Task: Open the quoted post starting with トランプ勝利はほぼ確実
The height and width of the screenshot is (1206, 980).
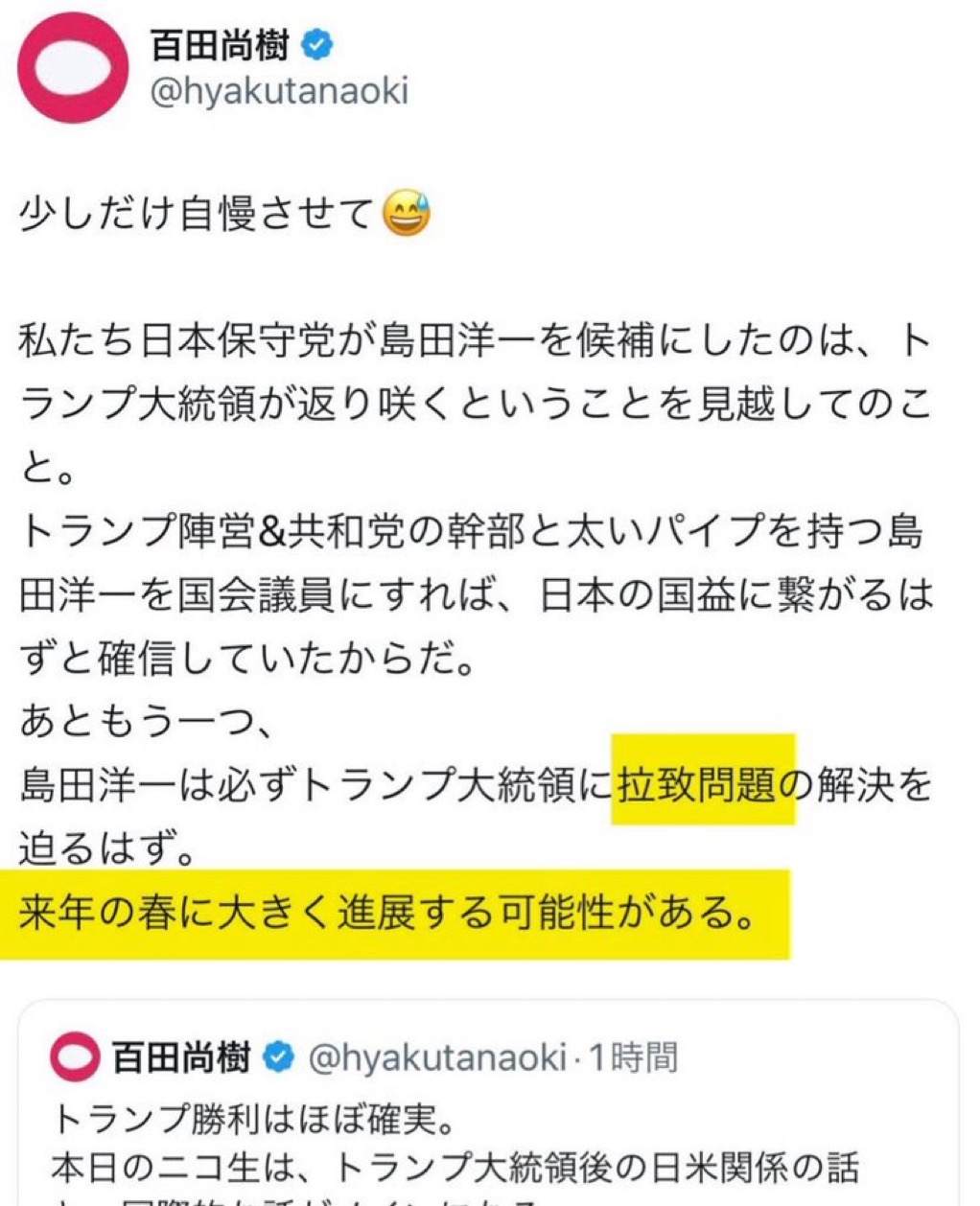Action: (x=489, y=1102)
